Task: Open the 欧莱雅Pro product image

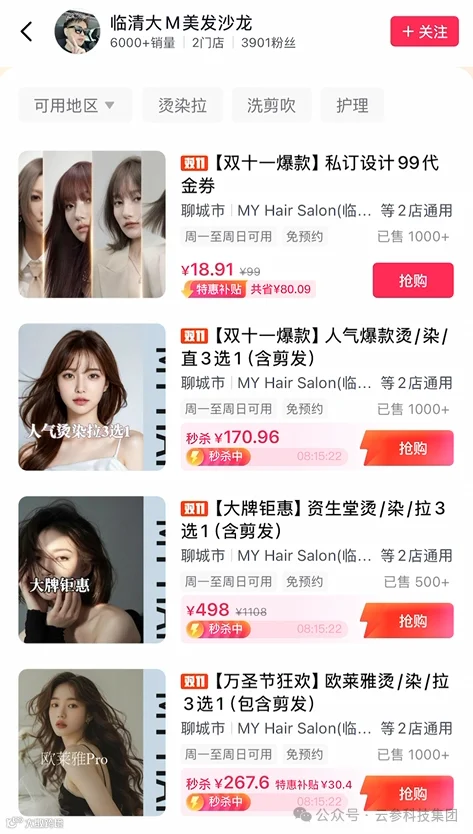Action: tap(92, 743)
